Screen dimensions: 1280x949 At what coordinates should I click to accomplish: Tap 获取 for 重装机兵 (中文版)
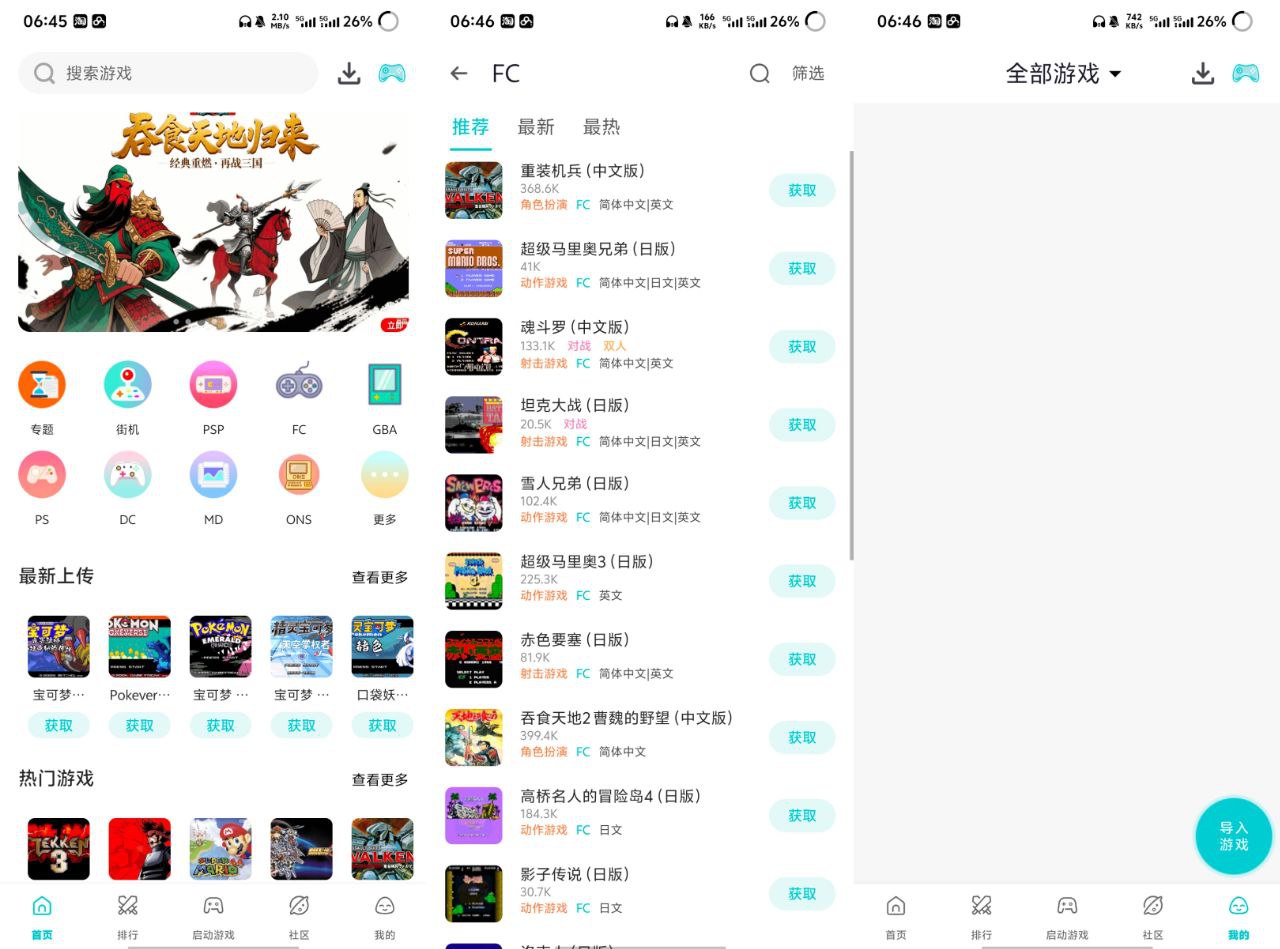pos(802,190)
